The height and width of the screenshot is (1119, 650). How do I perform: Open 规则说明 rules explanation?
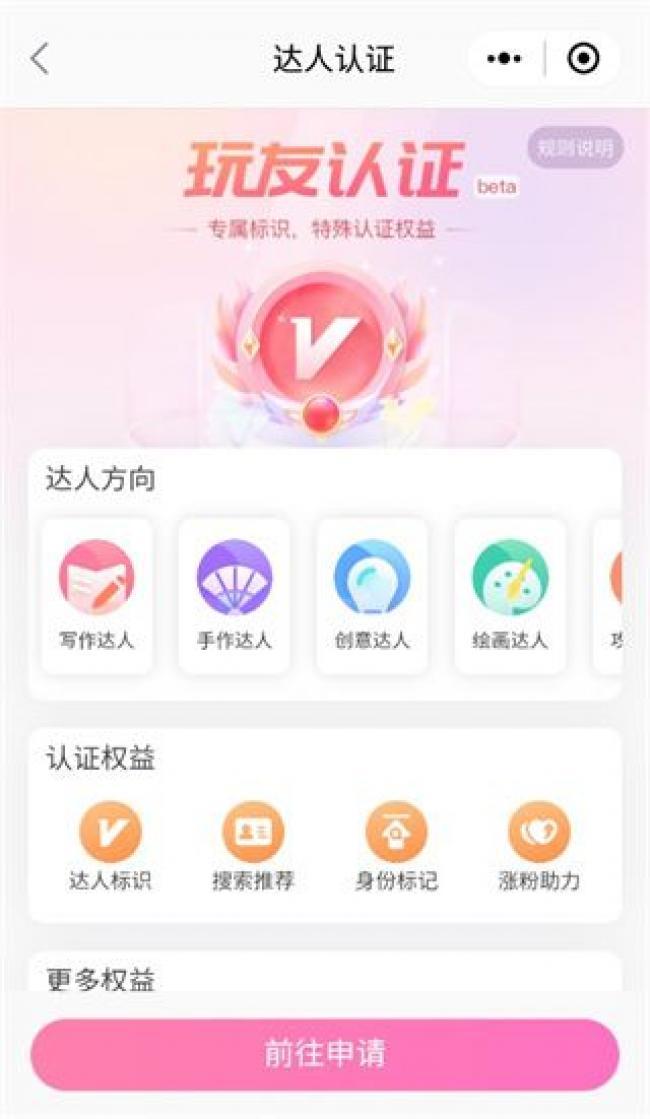point(575,149)
